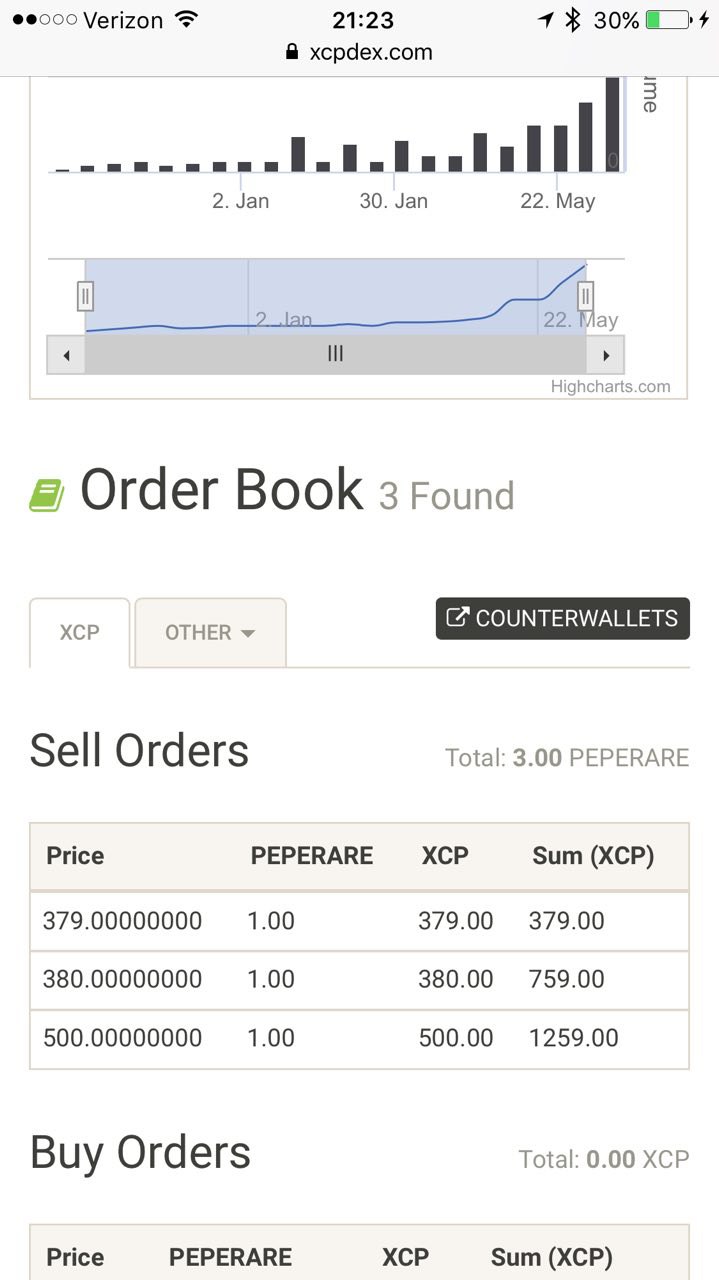
Task: Tap the right range handle of chart navigator
Action: [x=586, y=296]
